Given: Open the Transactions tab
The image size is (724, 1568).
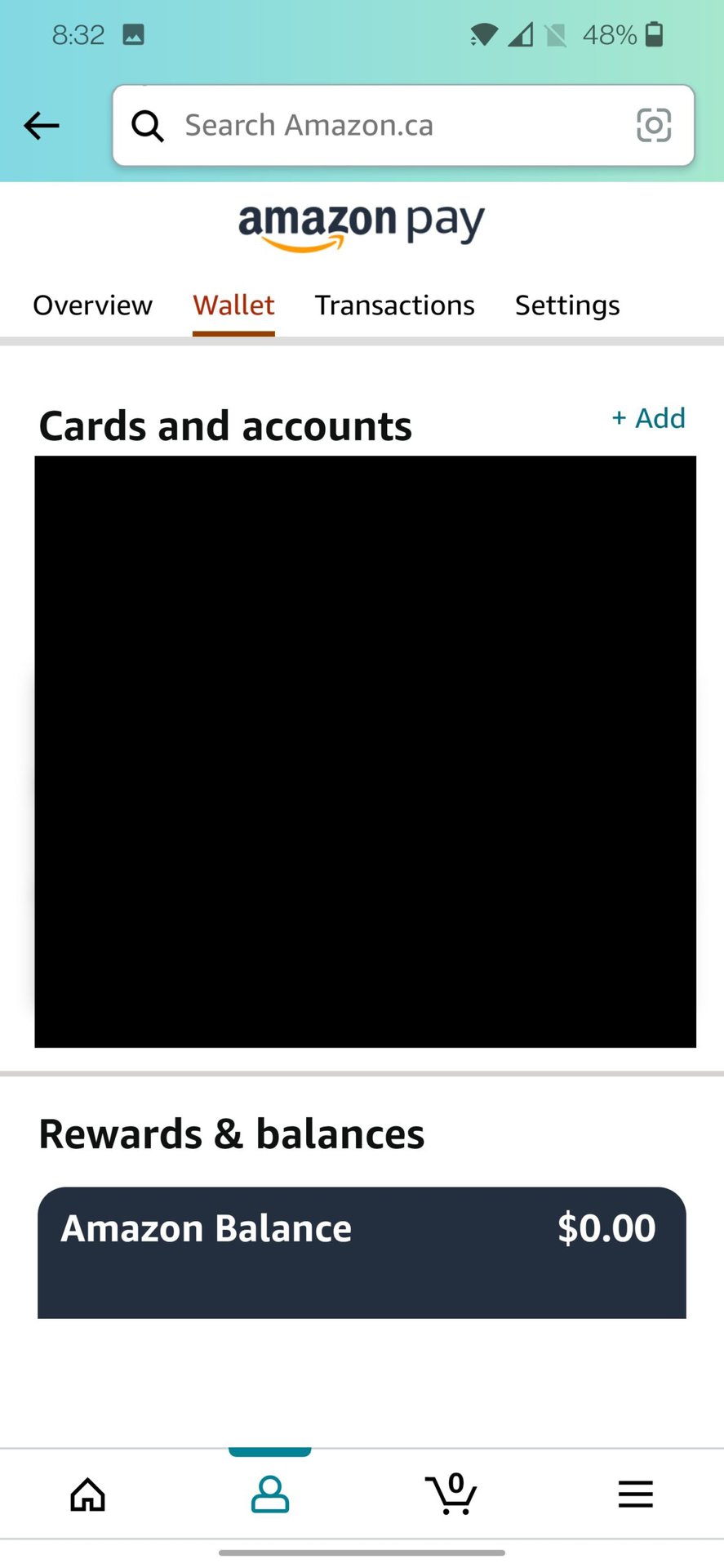Looking at the screenshot, I should coord(395,305).
